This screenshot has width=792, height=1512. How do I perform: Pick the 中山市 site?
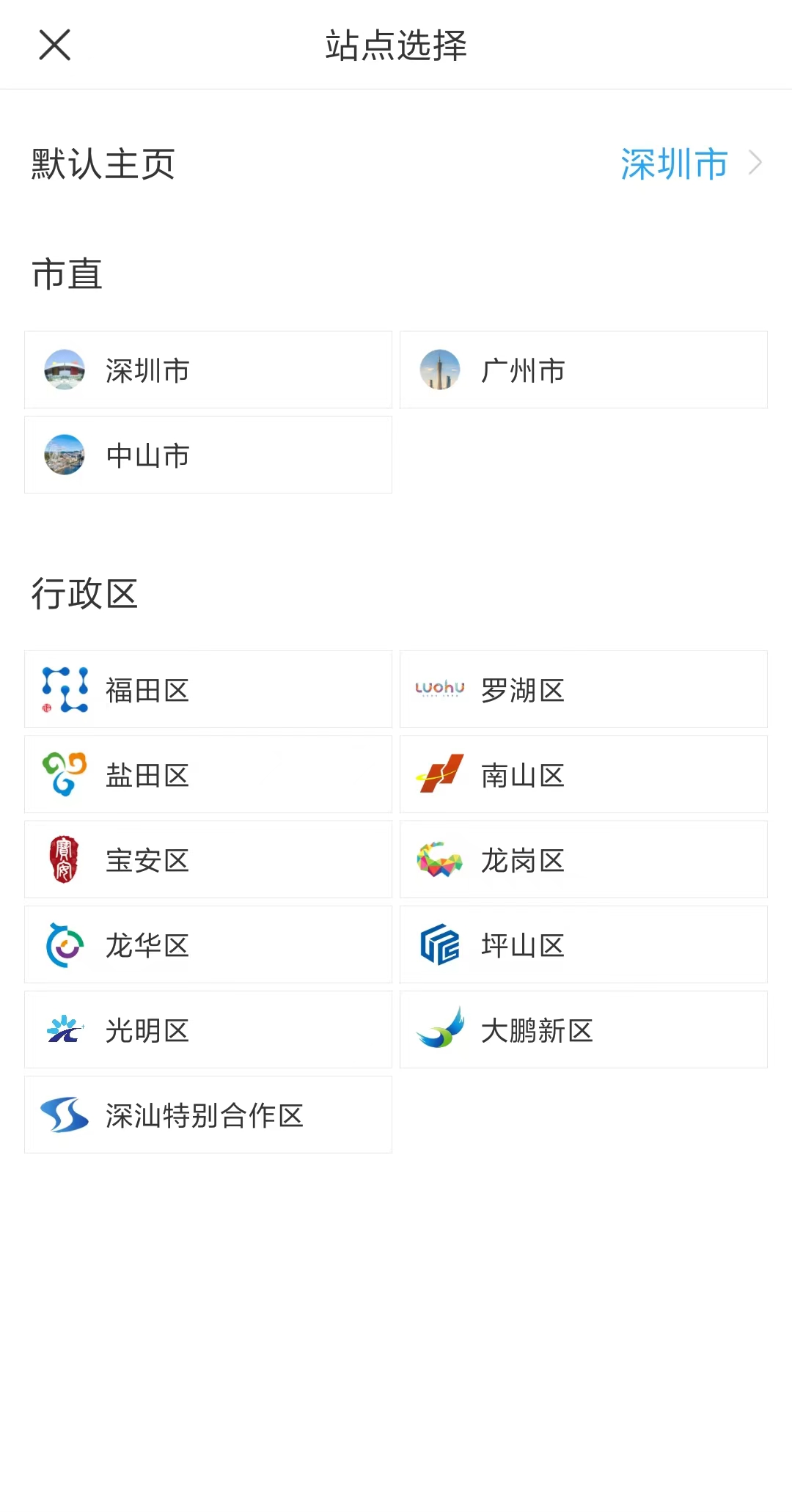pos(208,455)
